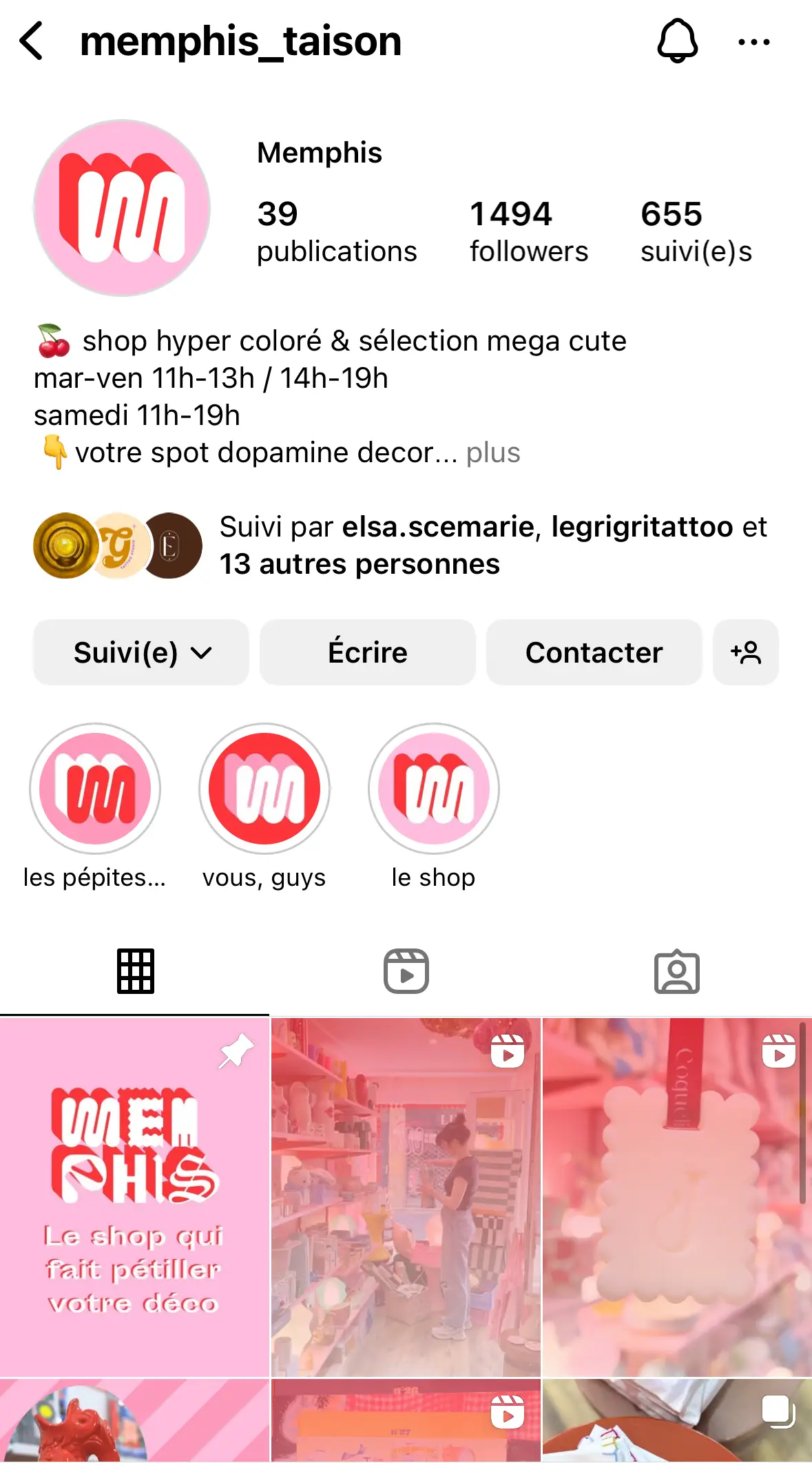Switch to the tagged photos tab
The width and height of the screenshot is (812, 1463).
click(677, 971)
